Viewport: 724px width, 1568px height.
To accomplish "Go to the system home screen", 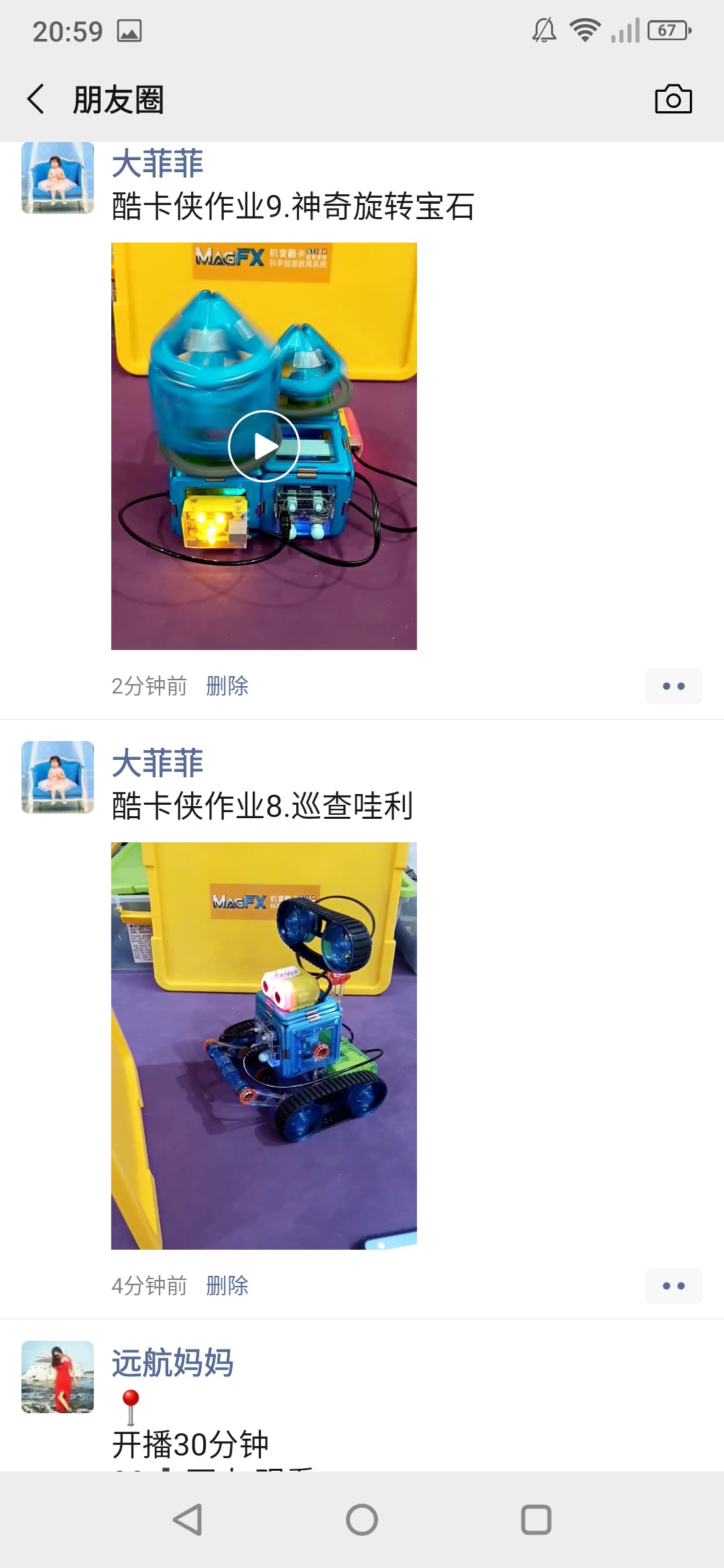I will point(362,1519).
